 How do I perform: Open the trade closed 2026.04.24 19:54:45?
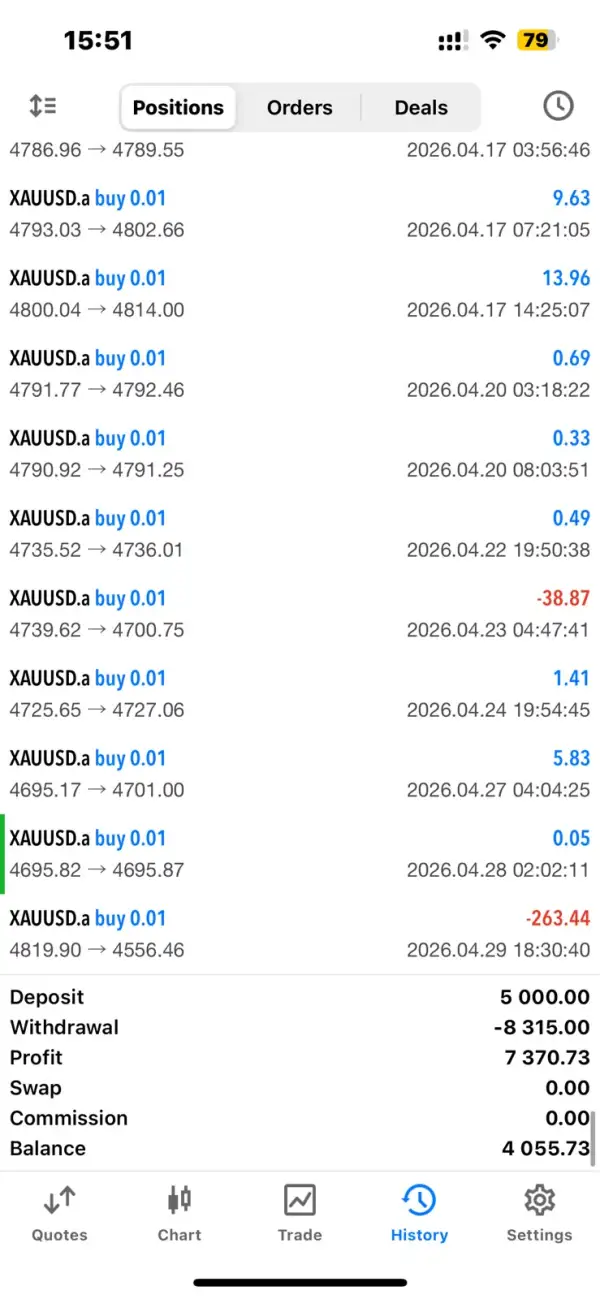click(300, 694)
